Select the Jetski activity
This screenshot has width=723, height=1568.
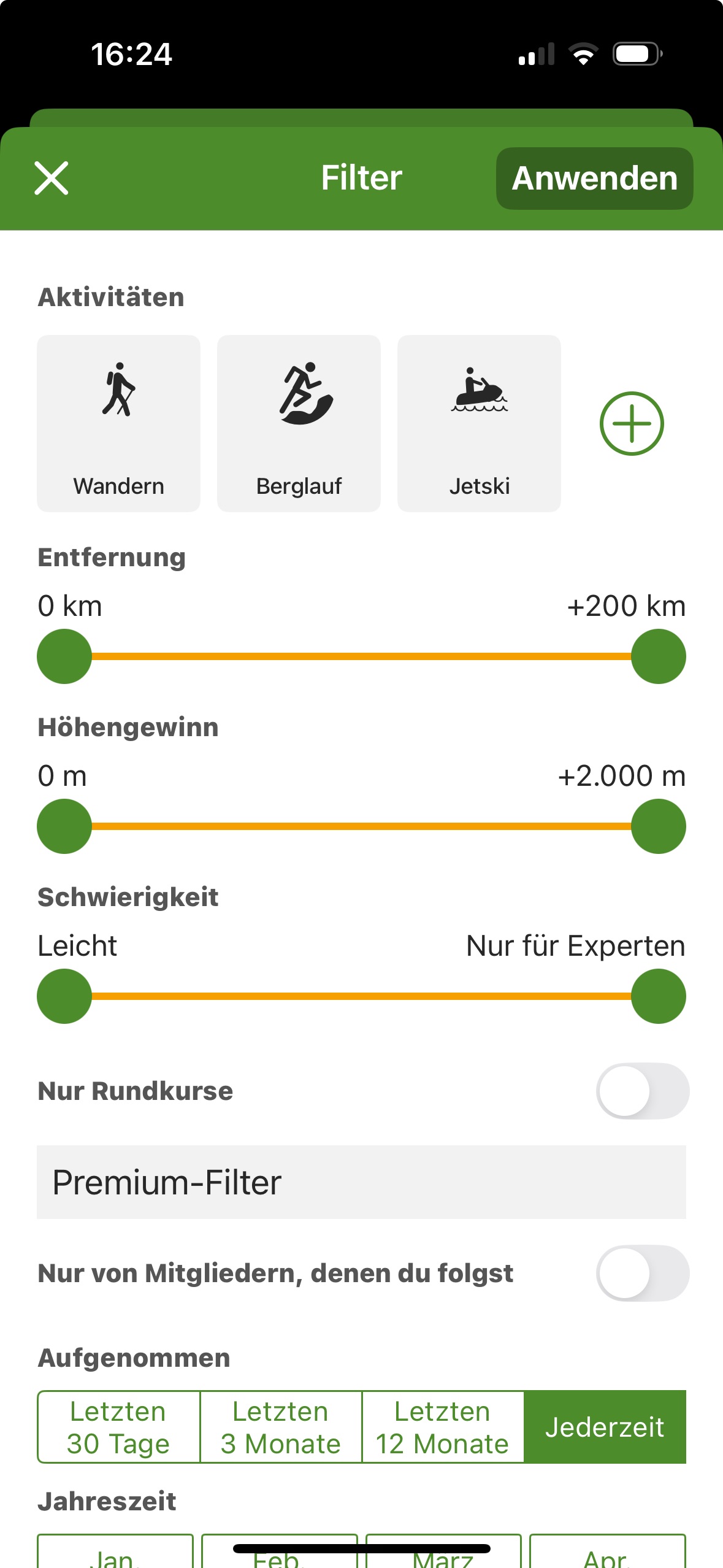[479, 423]
